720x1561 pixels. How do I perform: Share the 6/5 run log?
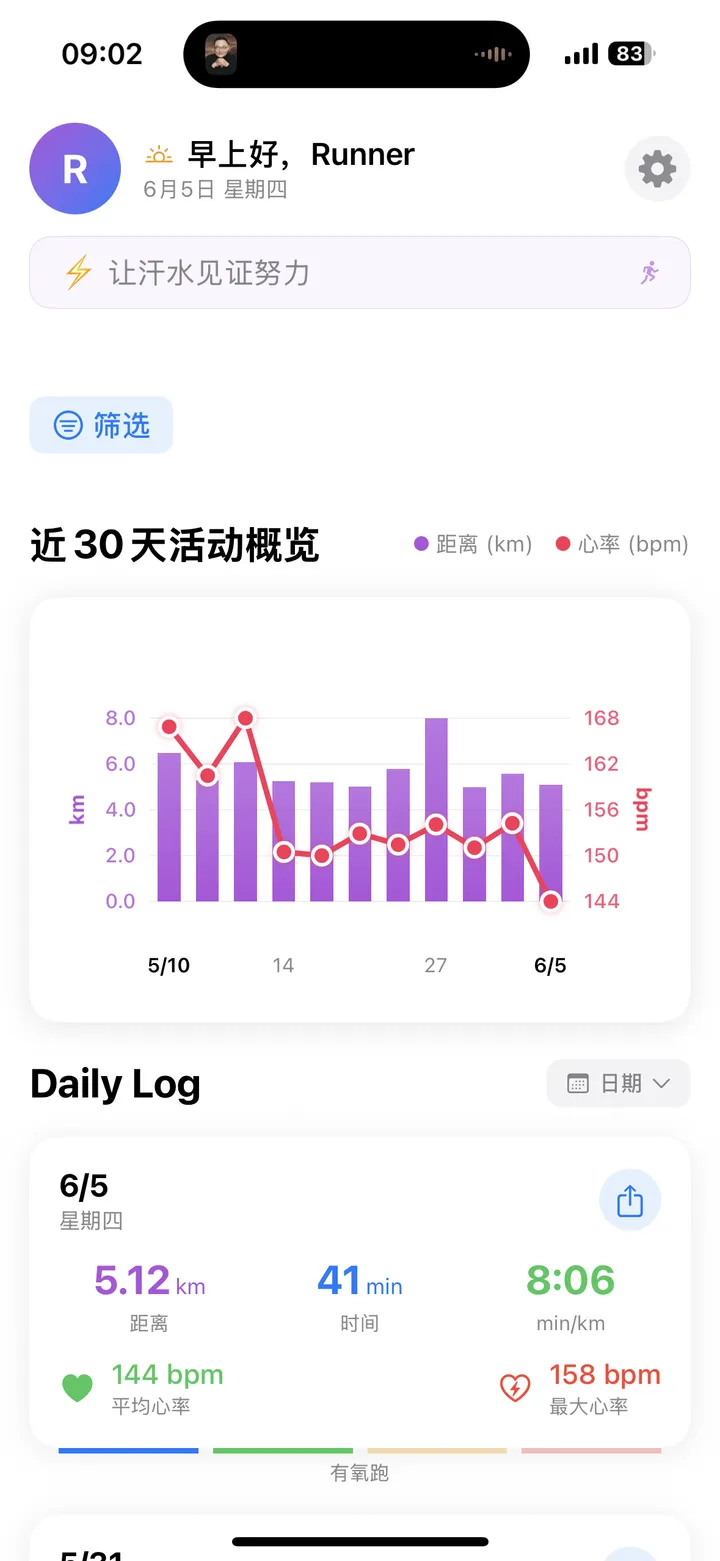[629, 1200]
